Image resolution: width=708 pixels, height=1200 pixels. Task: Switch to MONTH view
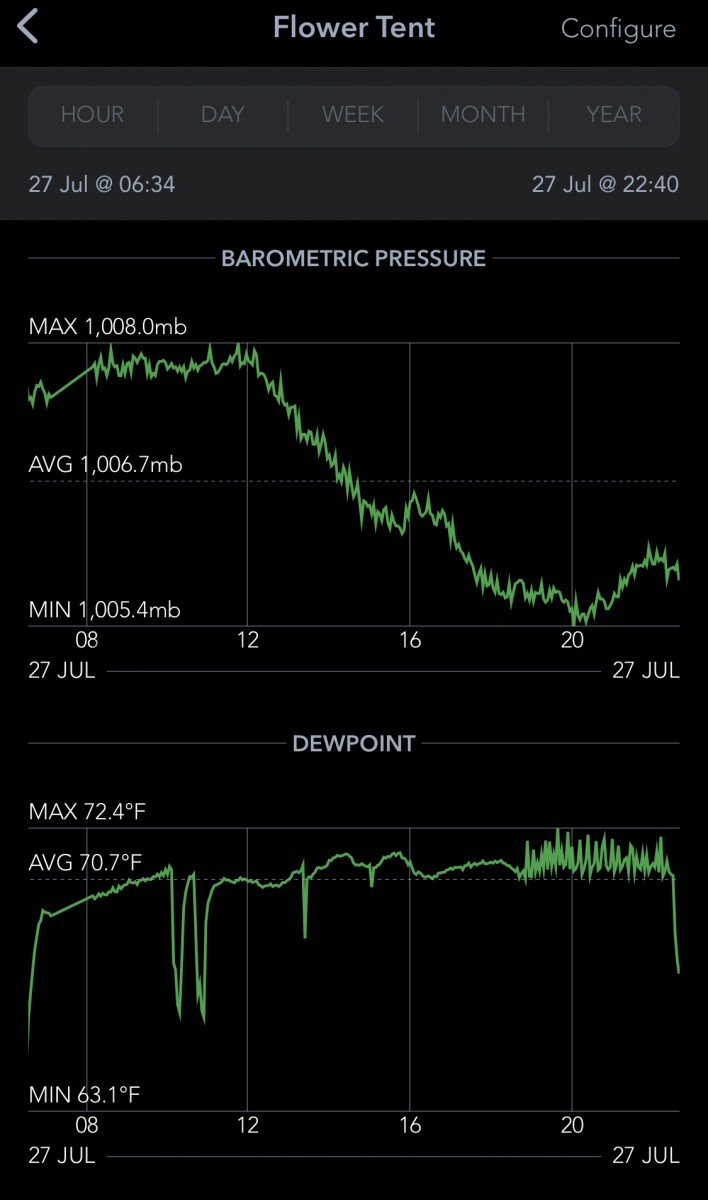(483, 115)
